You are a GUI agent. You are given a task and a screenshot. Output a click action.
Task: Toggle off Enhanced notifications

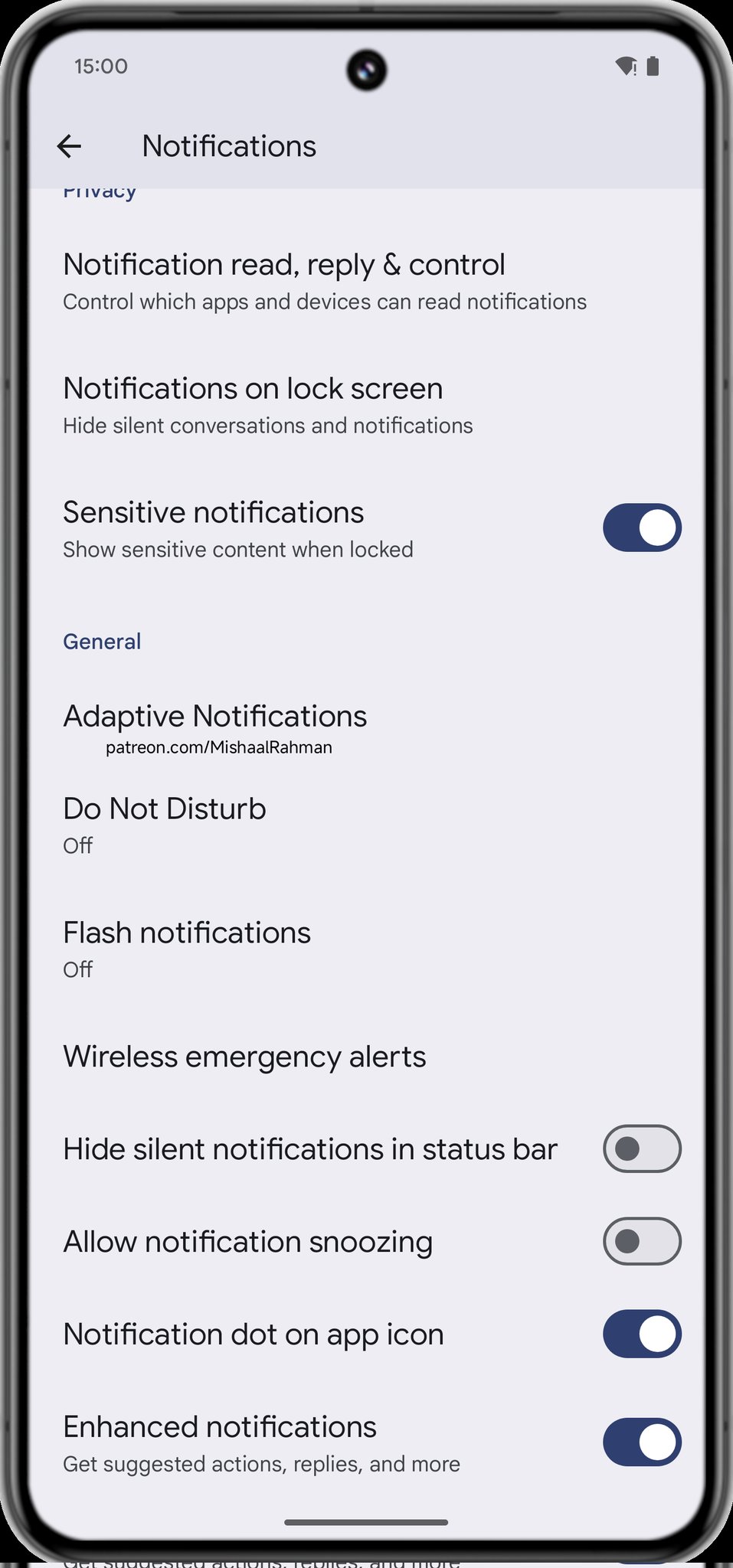pos(642,1442)
